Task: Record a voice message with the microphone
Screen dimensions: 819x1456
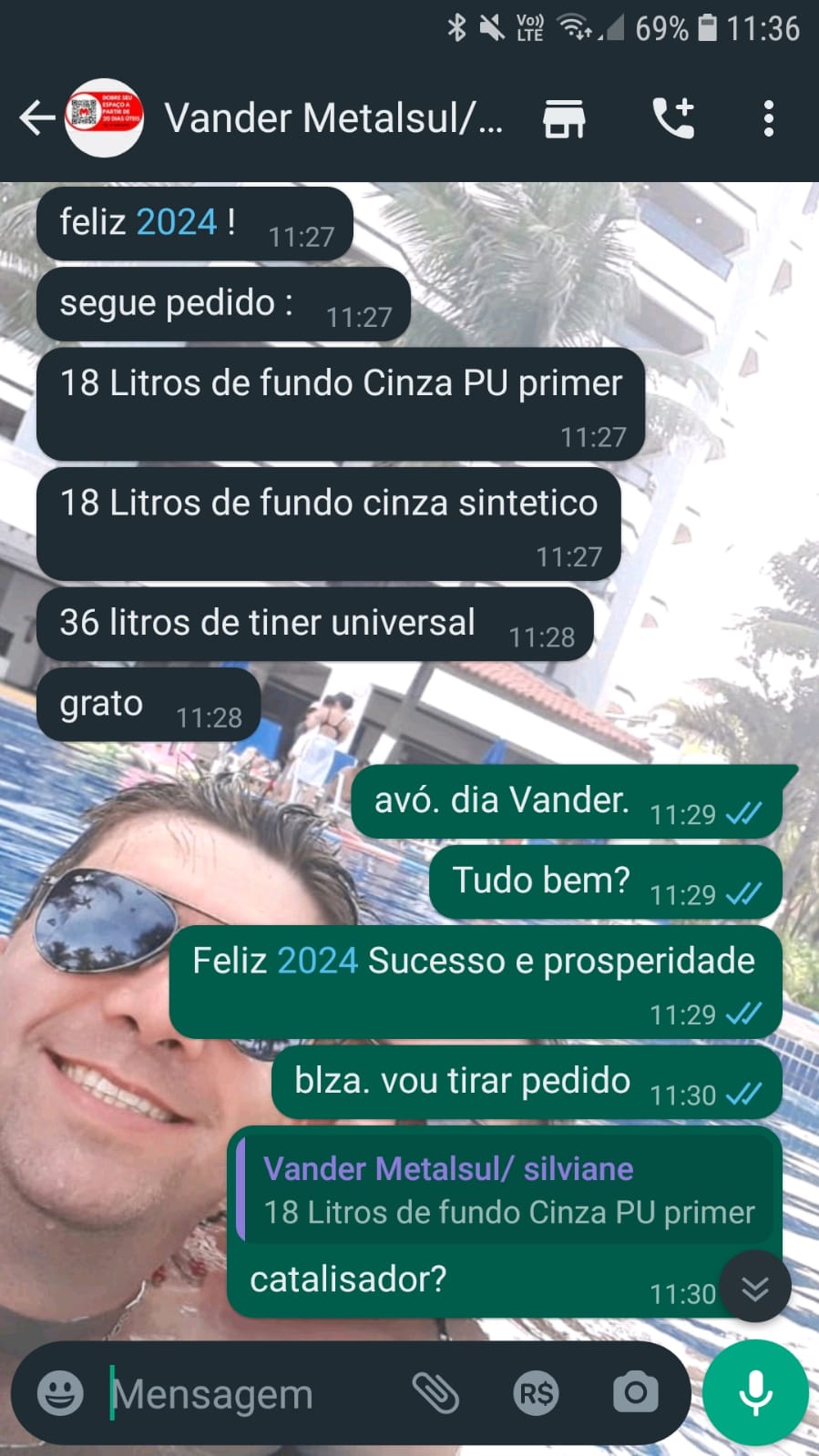Action: [x=755, y=1393]
